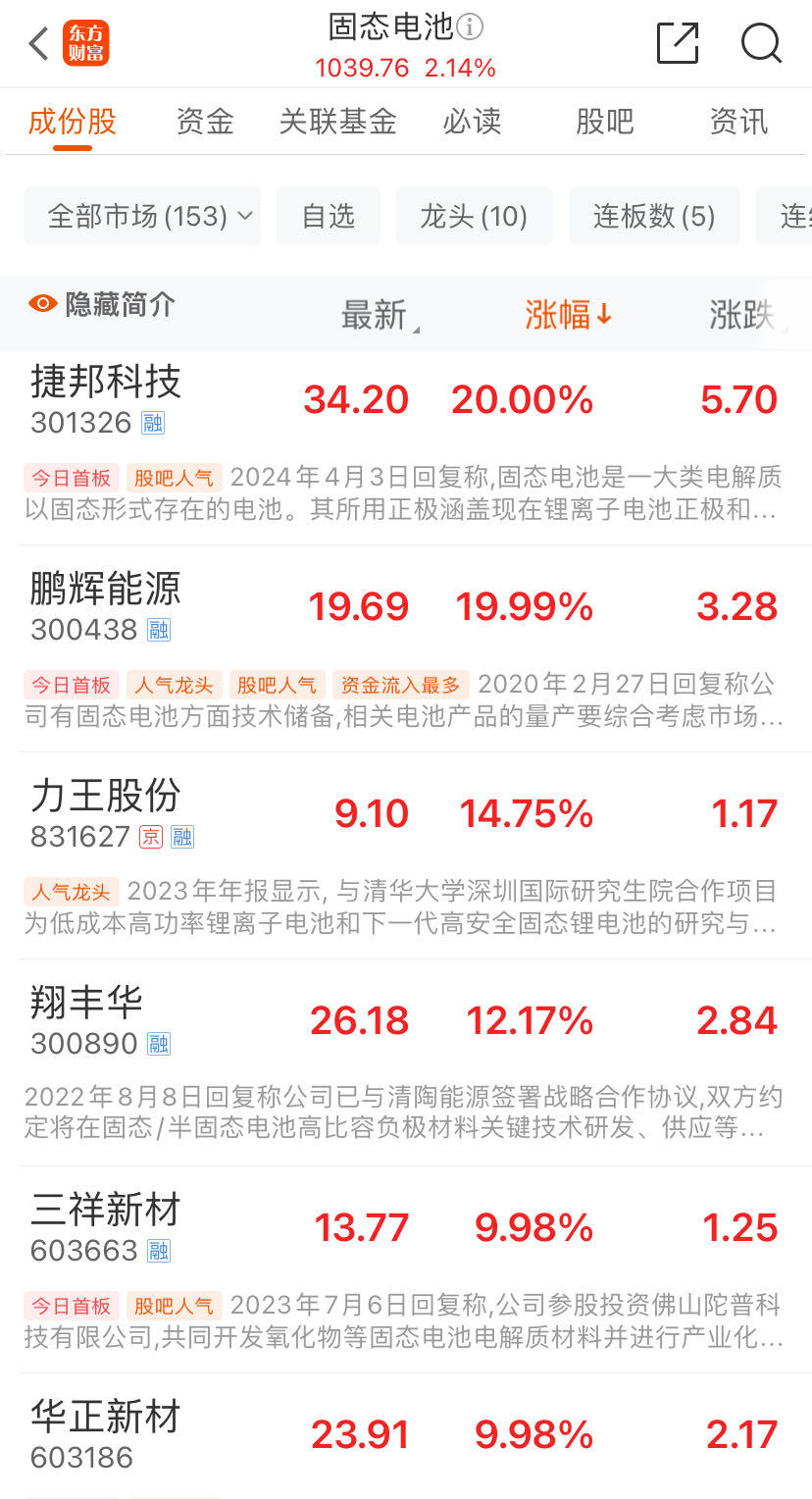Image resolution: width=812 pixels, height=1499 pixels.
Task: Expand the 全部市场 (153) dropdown
Action: 142,216
